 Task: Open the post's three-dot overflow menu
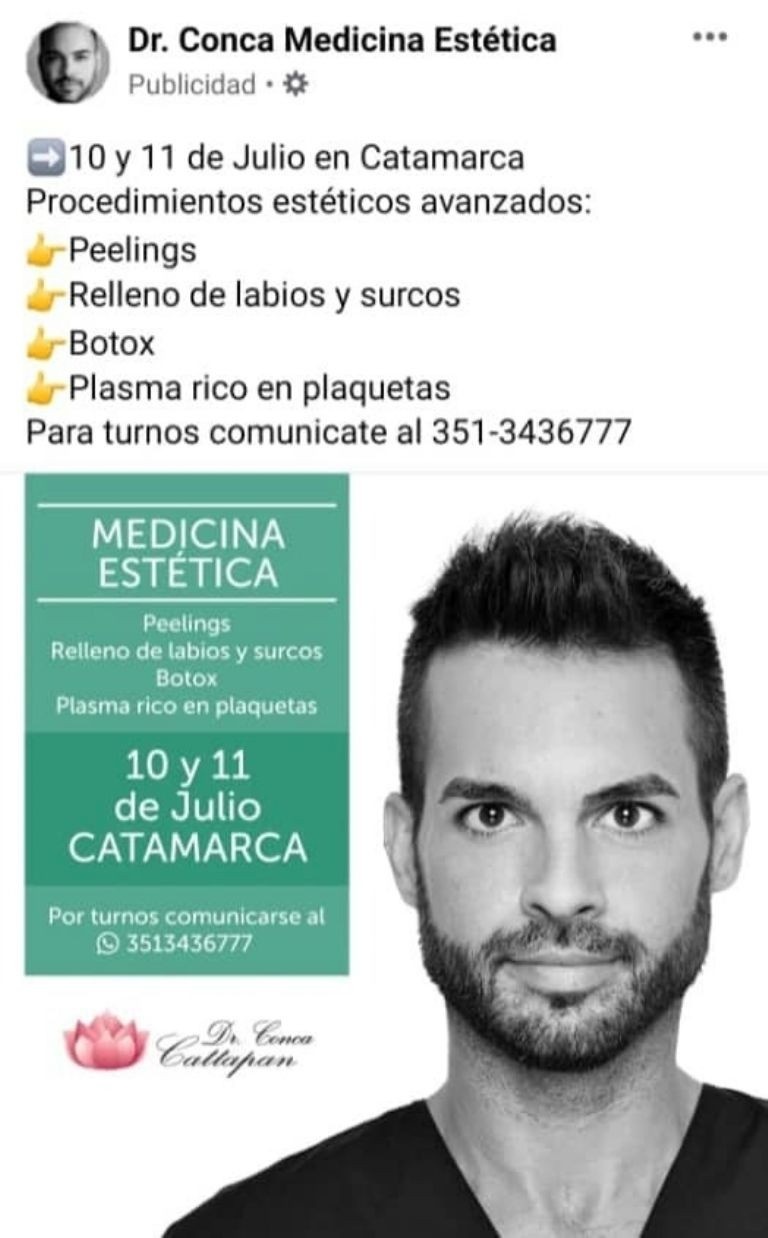click(709, 37)
